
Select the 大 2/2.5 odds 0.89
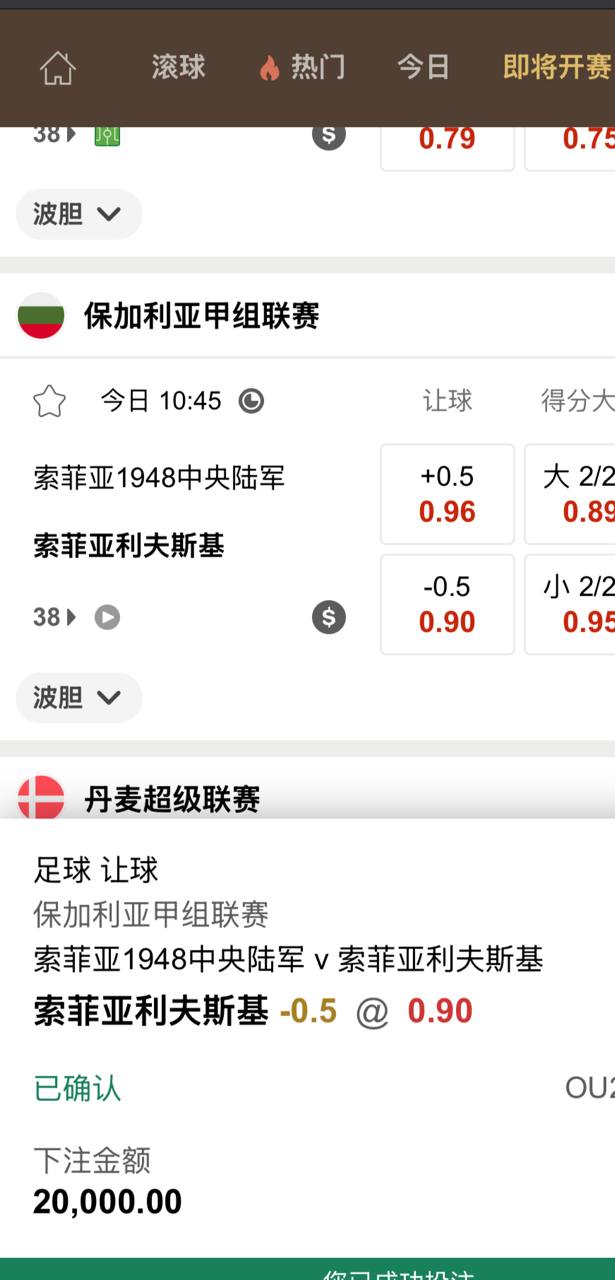click(x=572, y=494)
